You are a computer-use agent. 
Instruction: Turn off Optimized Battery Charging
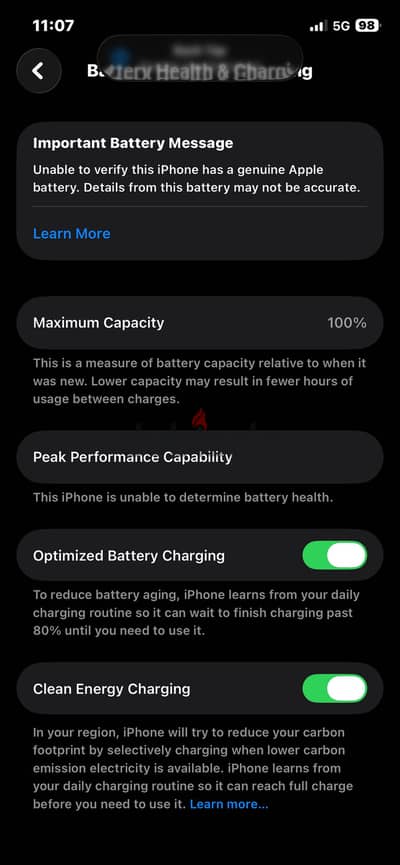pos(335,555)
